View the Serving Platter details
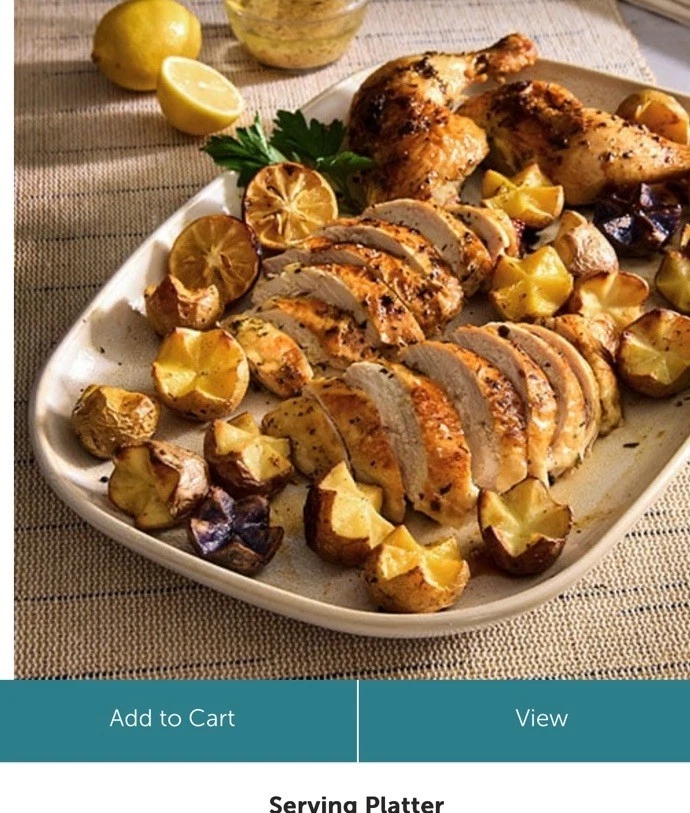This screenshot has width=690, height=813. pos(541,719)
